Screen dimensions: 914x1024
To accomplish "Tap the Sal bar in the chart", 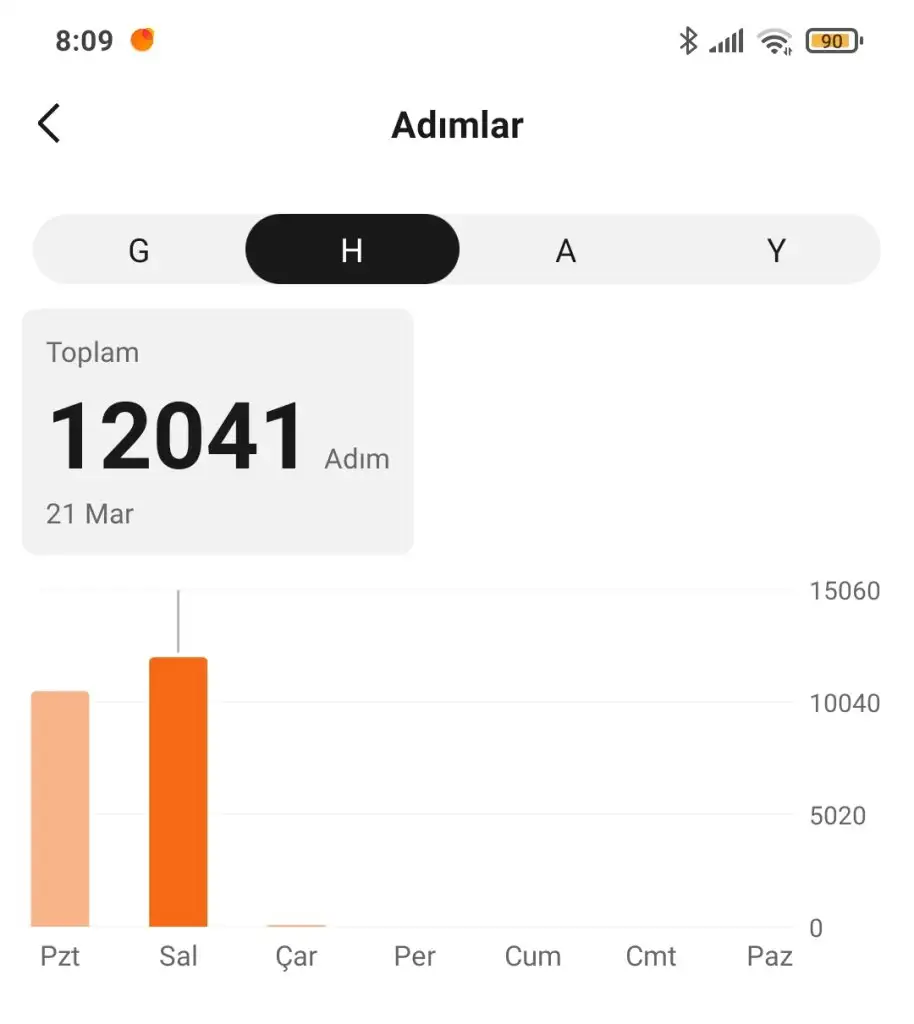I will click(x=178, y=792).
